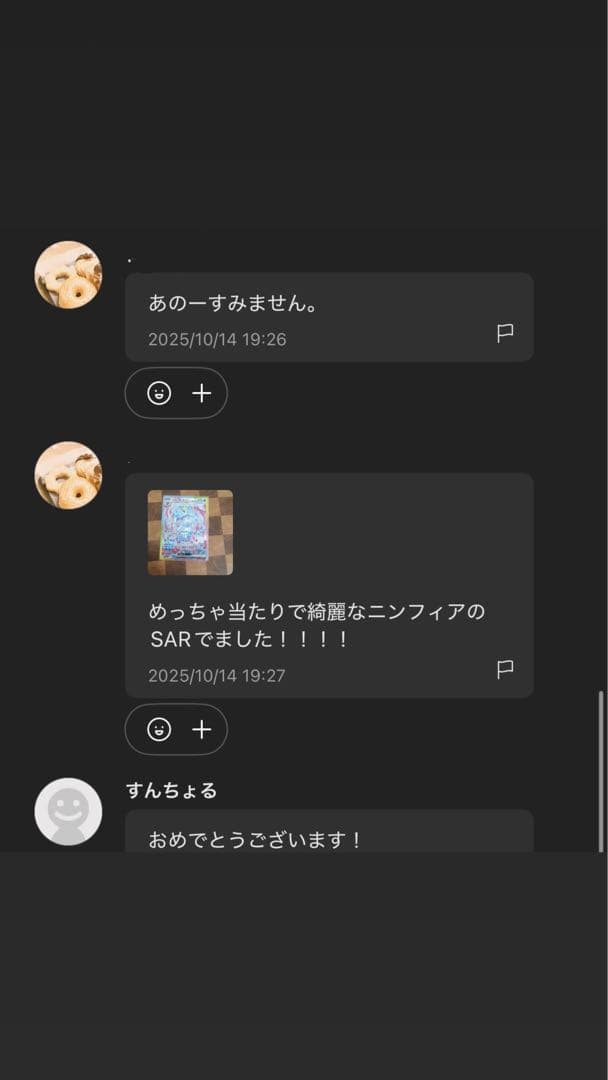Open すんちょる's profile avatar
608x1080 pixels.
point(68,811)
